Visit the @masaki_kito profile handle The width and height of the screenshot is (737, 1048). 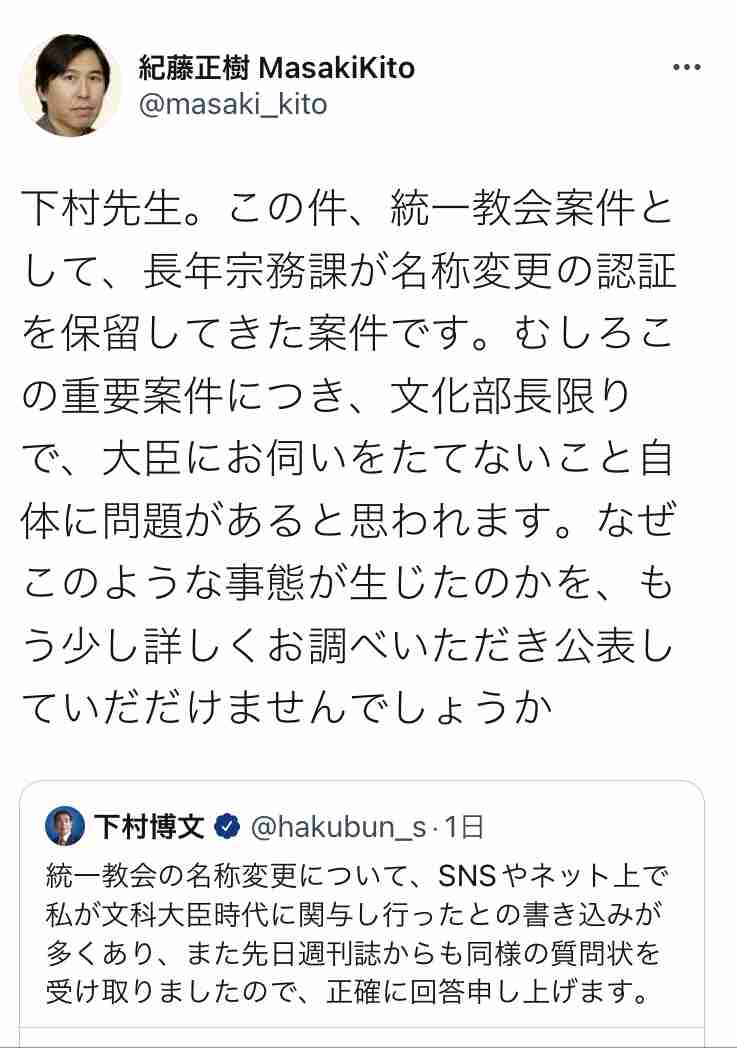(232, 104)
